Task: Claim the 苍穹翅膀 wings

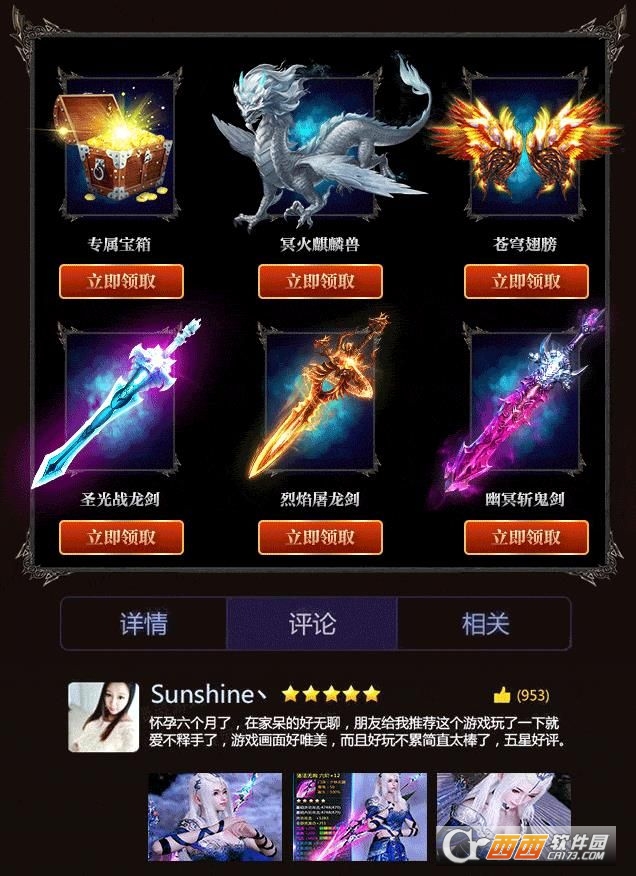Action: click(x=526, y=282)
